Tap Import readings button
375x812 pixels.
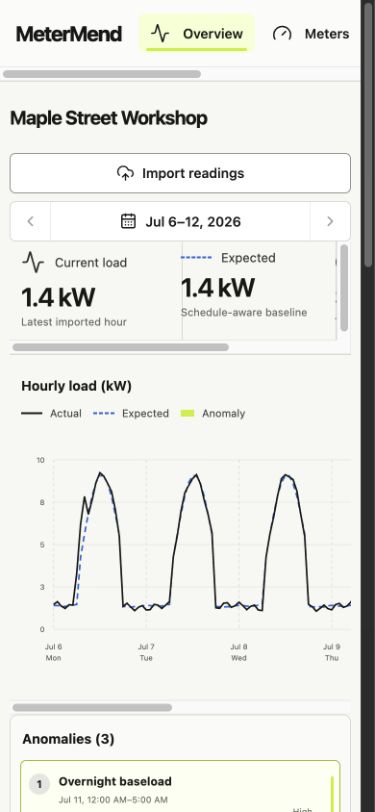point(180,173)
